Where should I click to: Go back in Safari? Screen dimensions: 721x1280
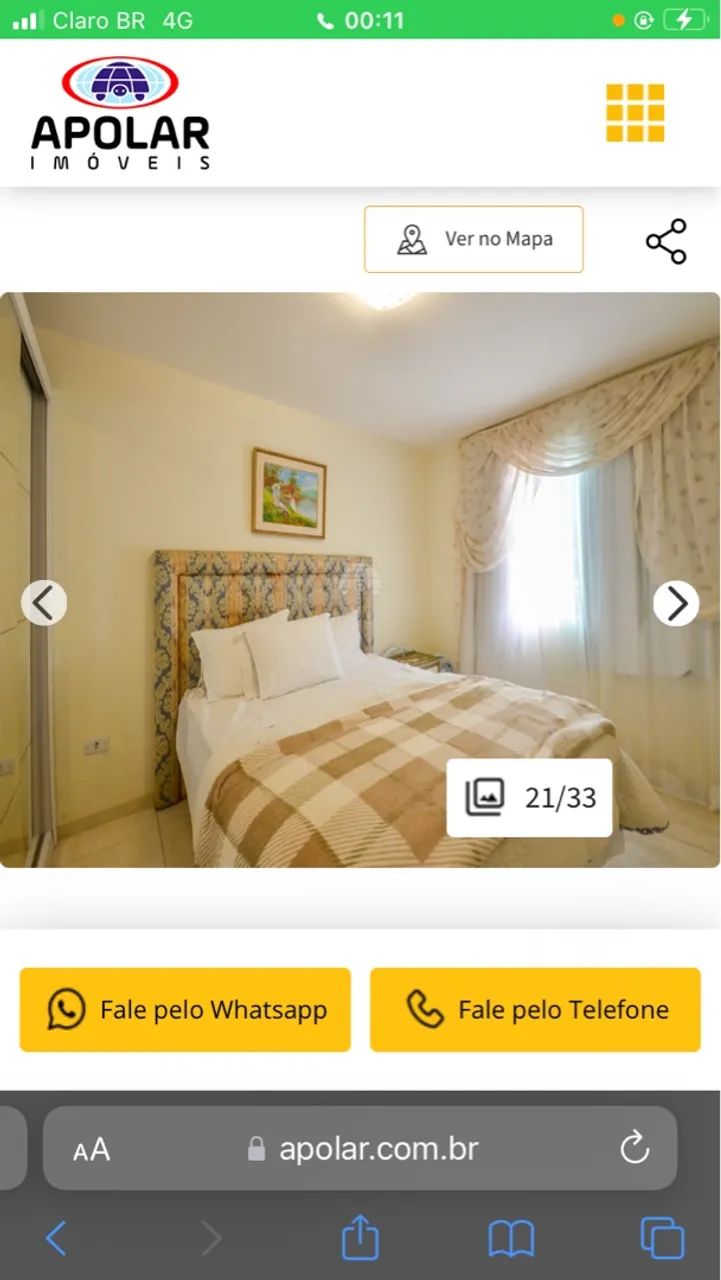tap(56, 1239)
